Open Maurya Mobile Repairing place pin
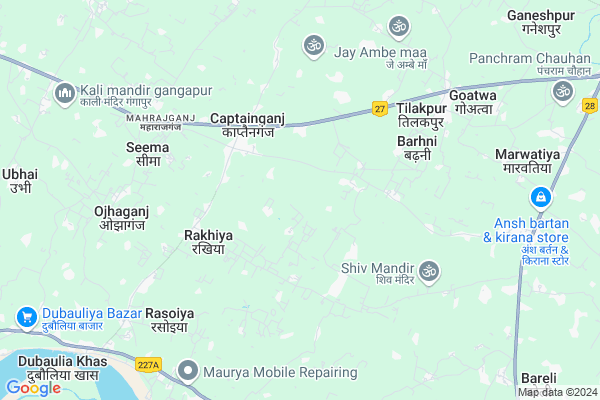The image size is (600, 400). pos(187,373)
